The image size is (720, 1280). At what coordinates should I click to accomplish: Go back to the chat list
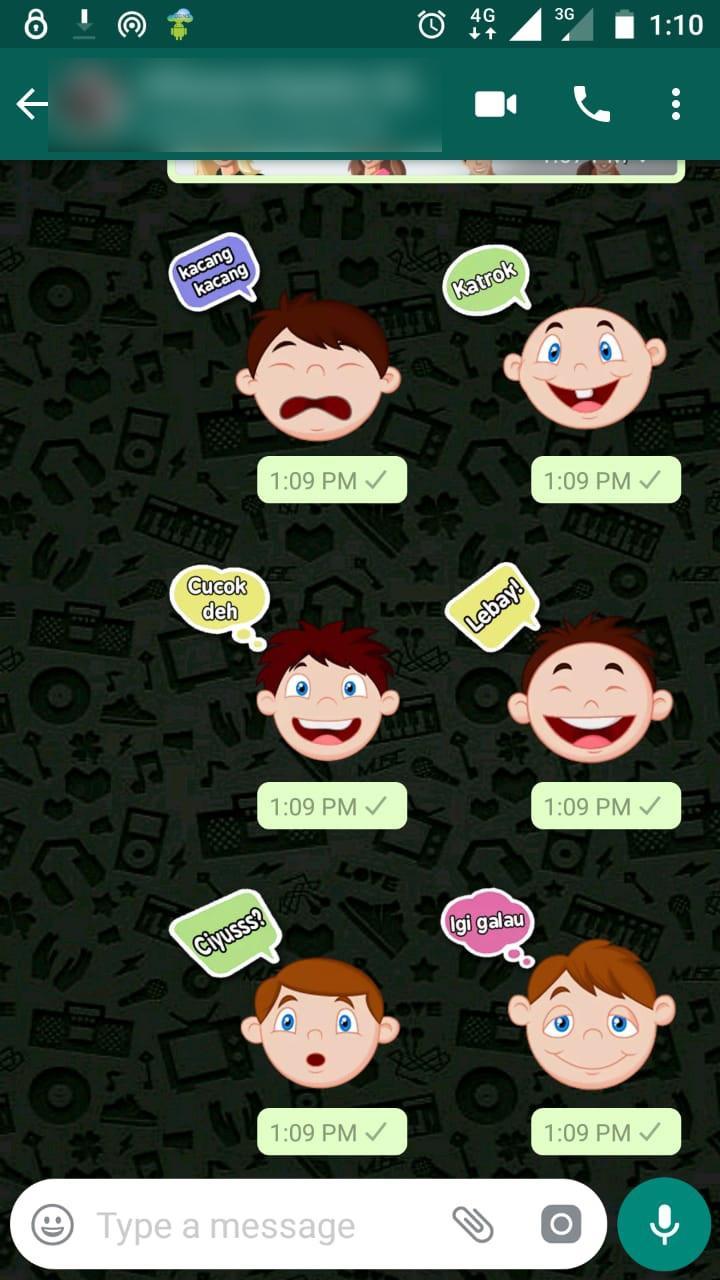[x=31, y=104]
